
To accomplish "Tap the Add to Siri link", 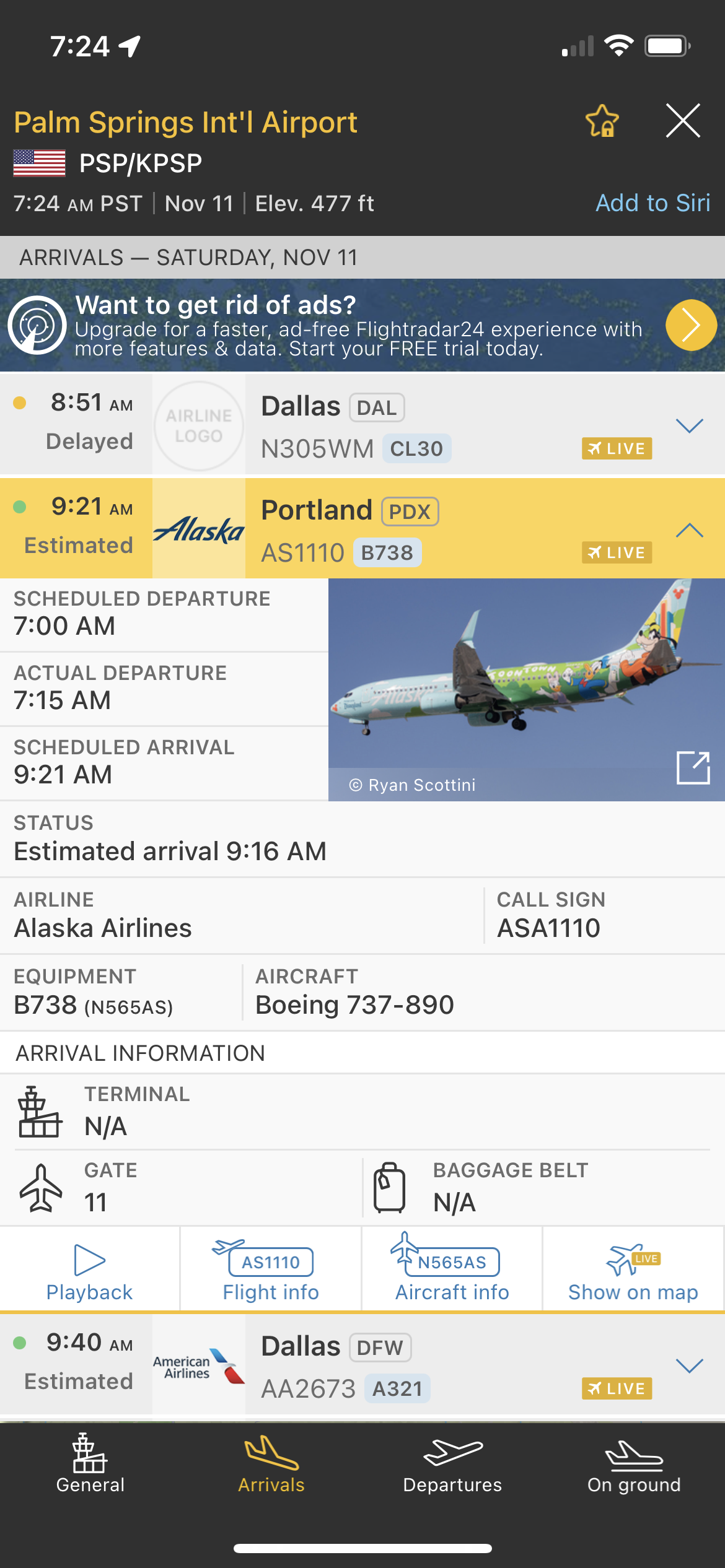I will [652, 203].
